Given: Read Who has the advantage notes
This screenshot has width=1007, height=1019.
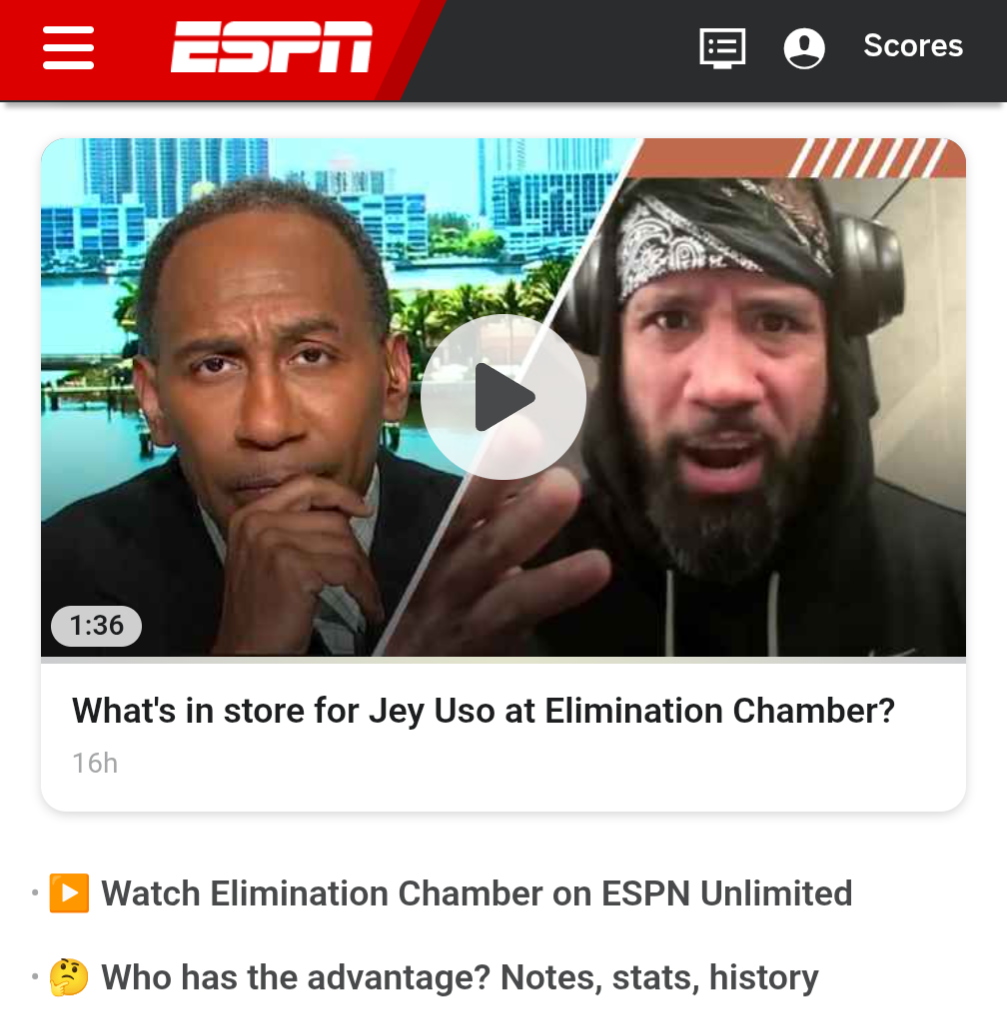Looking at the screenshot, I should coord(459,977).
